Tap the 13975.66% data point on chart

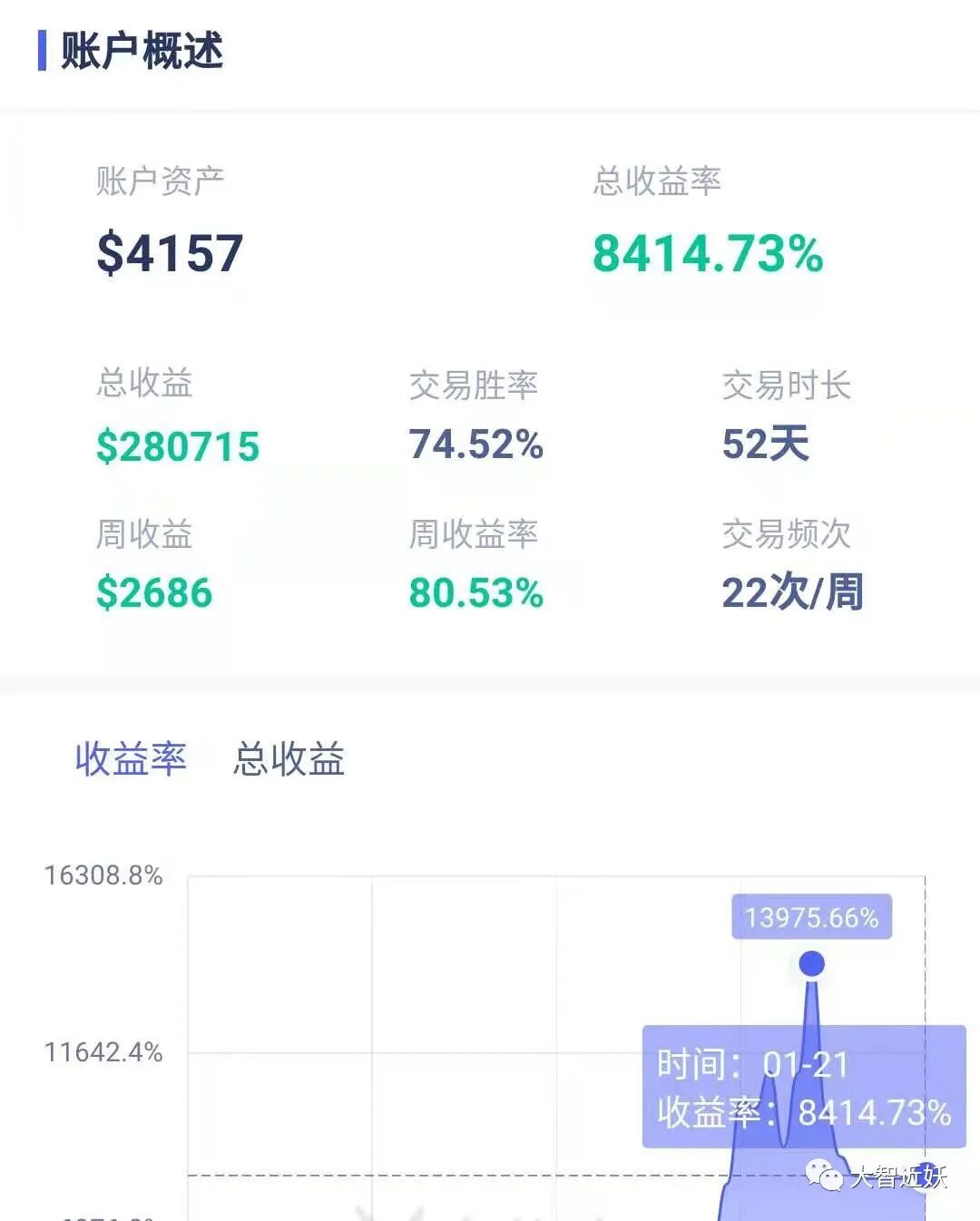point(812,963)
